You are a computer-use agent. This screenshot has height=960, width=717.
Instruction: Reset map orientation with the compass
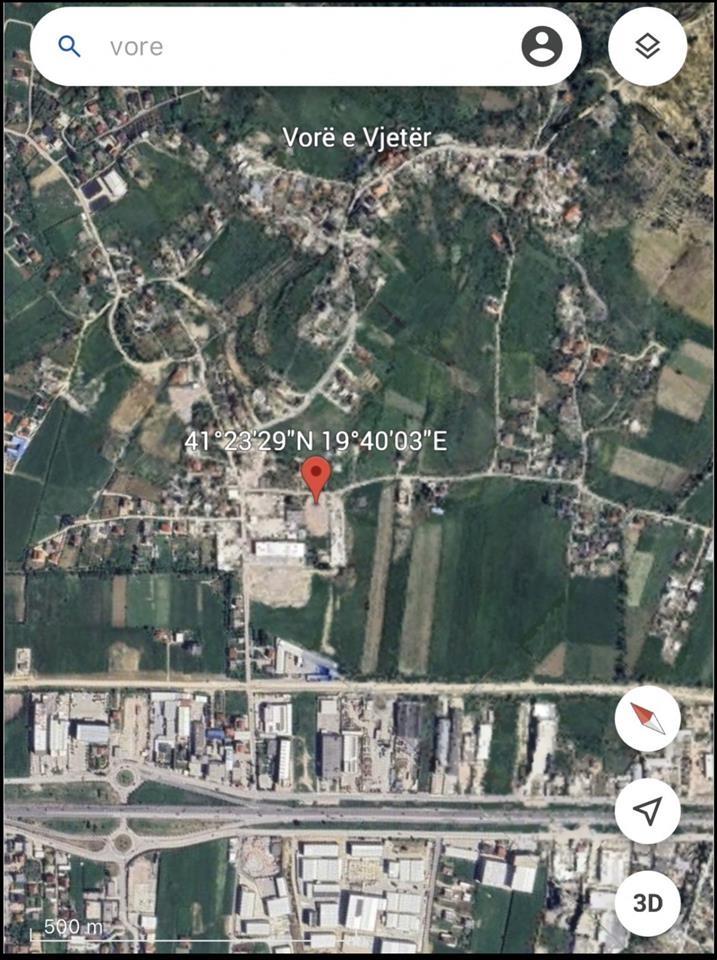pyautogui.click(x=647, y=718)
